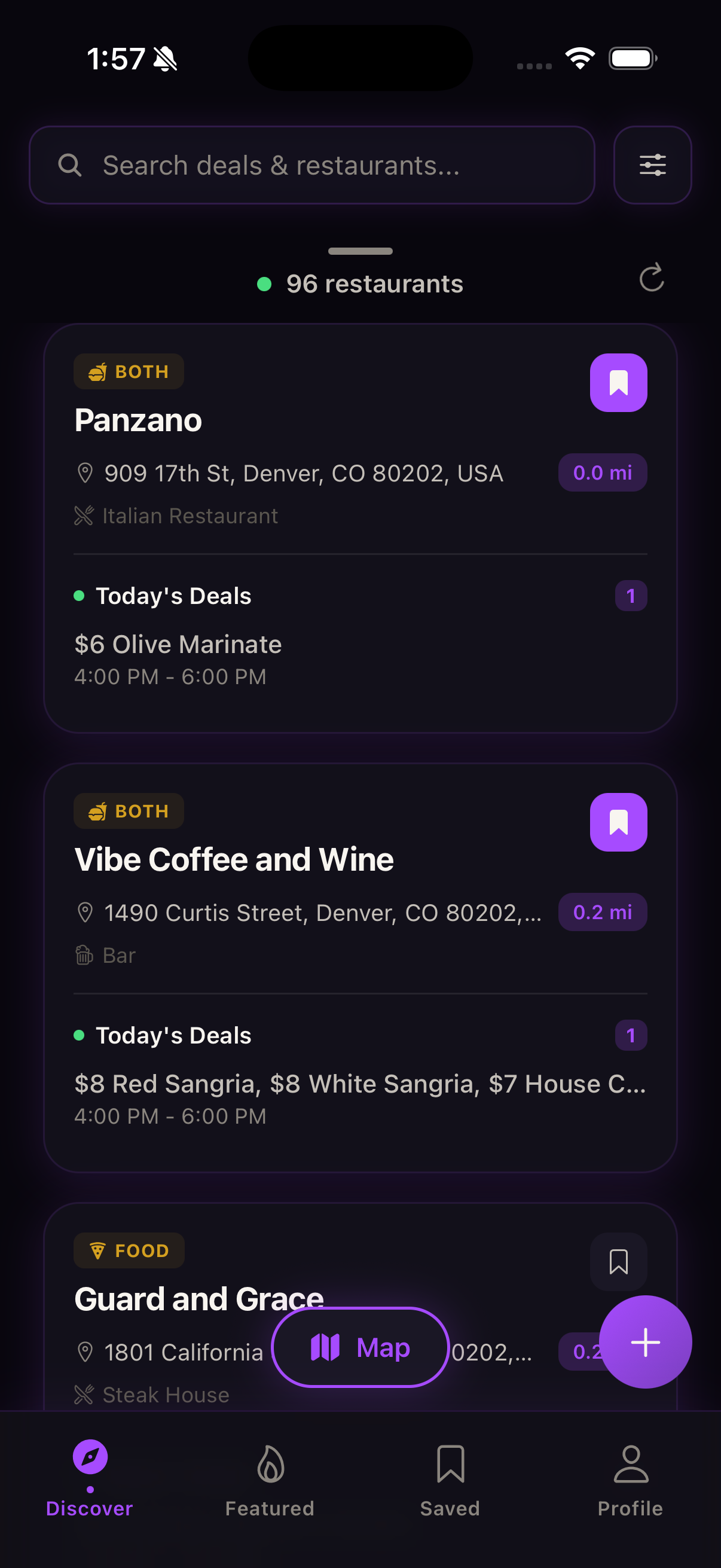This screenshot has width=721, height=1568.
Task: Open the Map view
Action: (x=359, y=1347)
